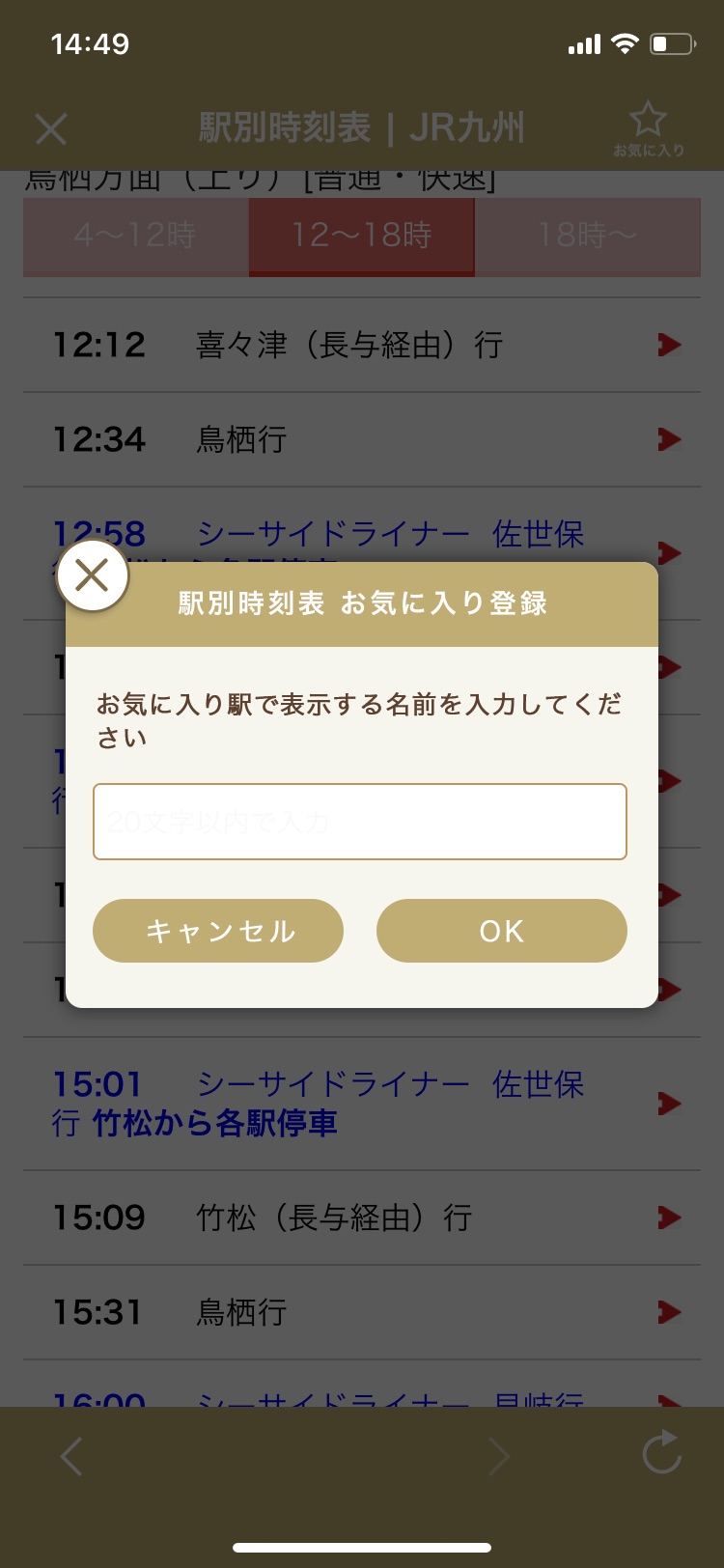Open the 12:34 鳥栖行 train

[362, 439]
